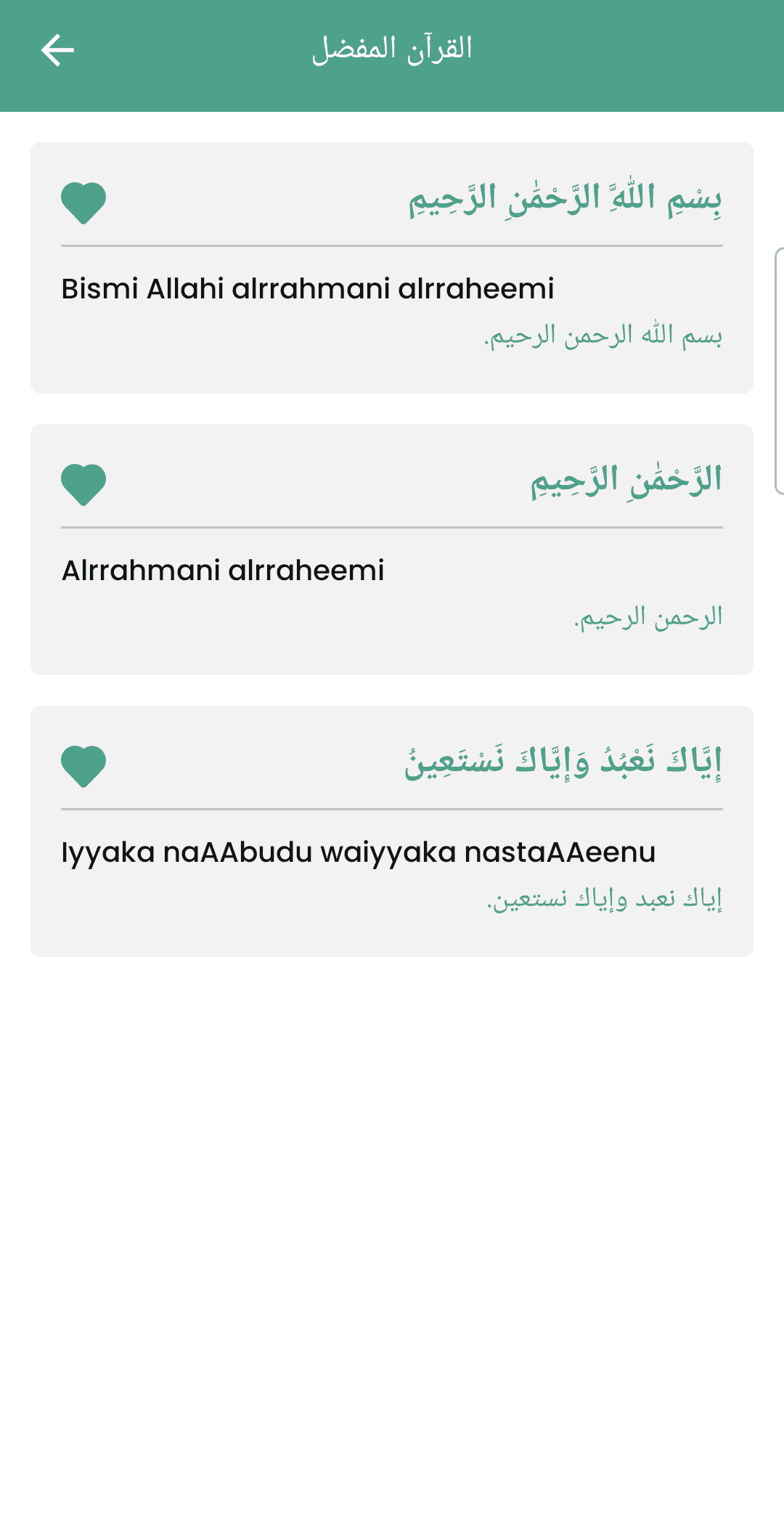Expand the first verse card for details
Image resolution: width=784 pixels, height=1516 pixels.
[392, 267]
